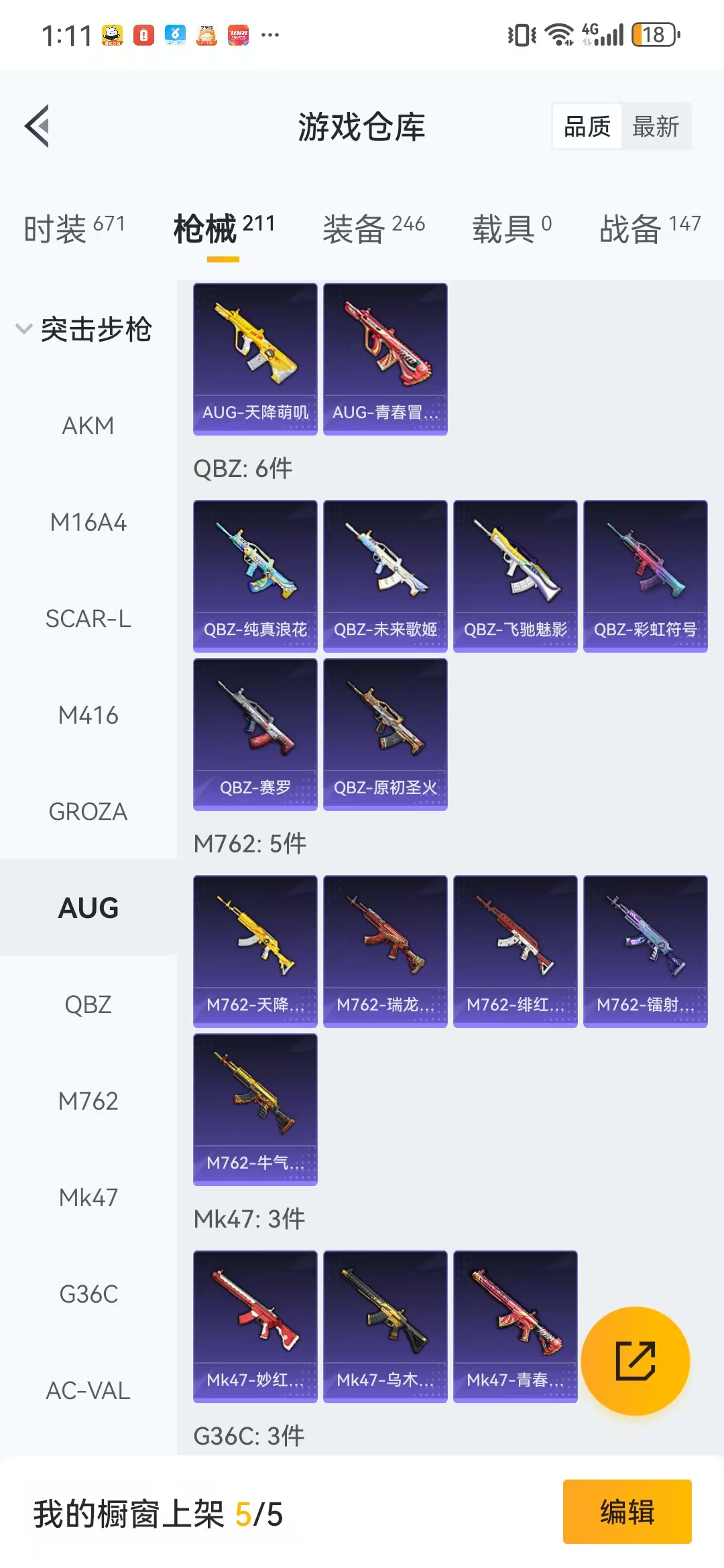Image resolution: width=724 pixels, height=1568 pixels.
Task: Open the 战备 tab
Action: pos(650,228)
